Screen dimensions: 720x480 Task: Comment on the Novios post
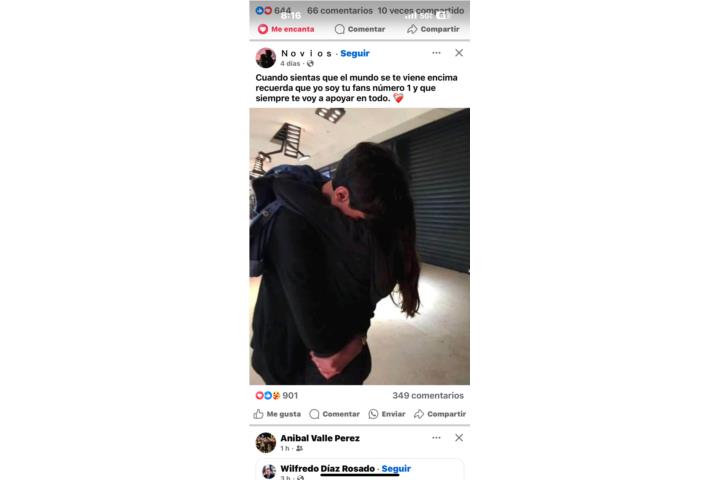(x=334, y=414)
